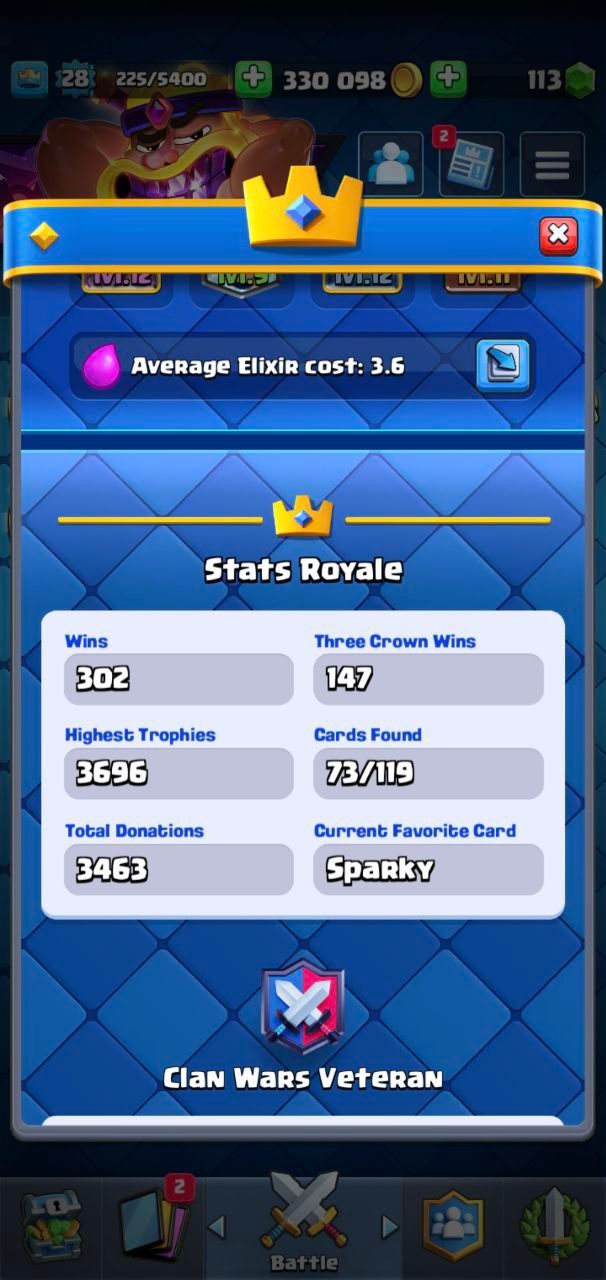
Task: Copy the deck with the blue button
Action: click(x=502, y=364)
